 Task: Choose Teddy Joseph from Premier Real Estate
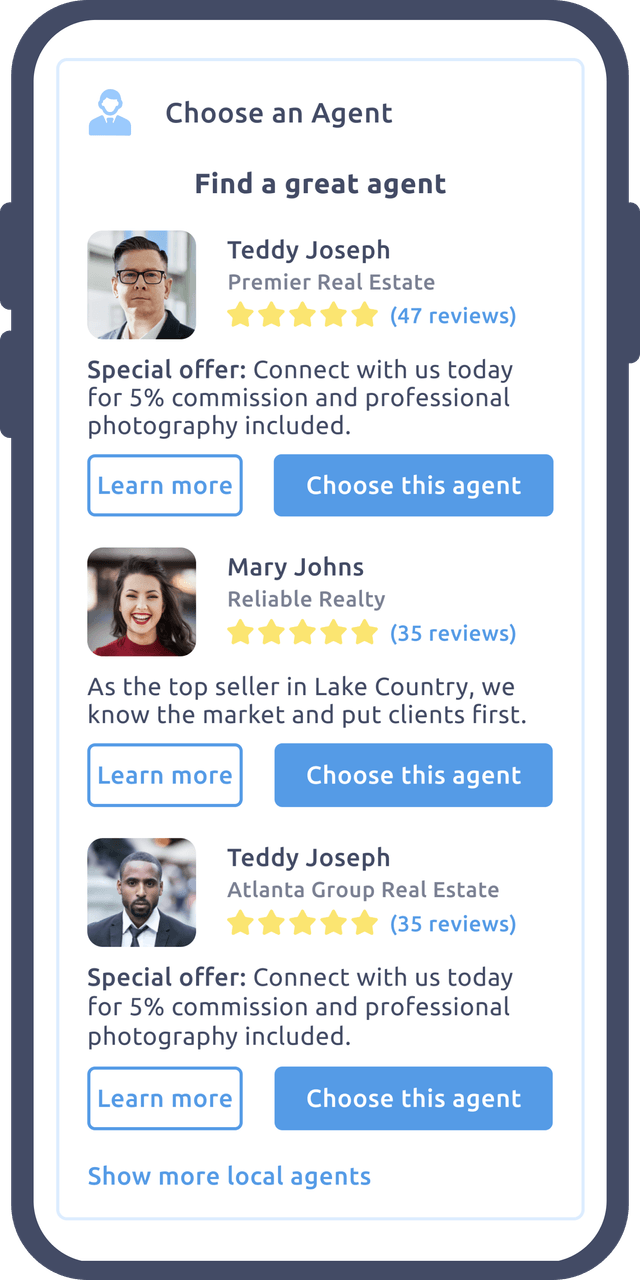(x=413, y=486)
